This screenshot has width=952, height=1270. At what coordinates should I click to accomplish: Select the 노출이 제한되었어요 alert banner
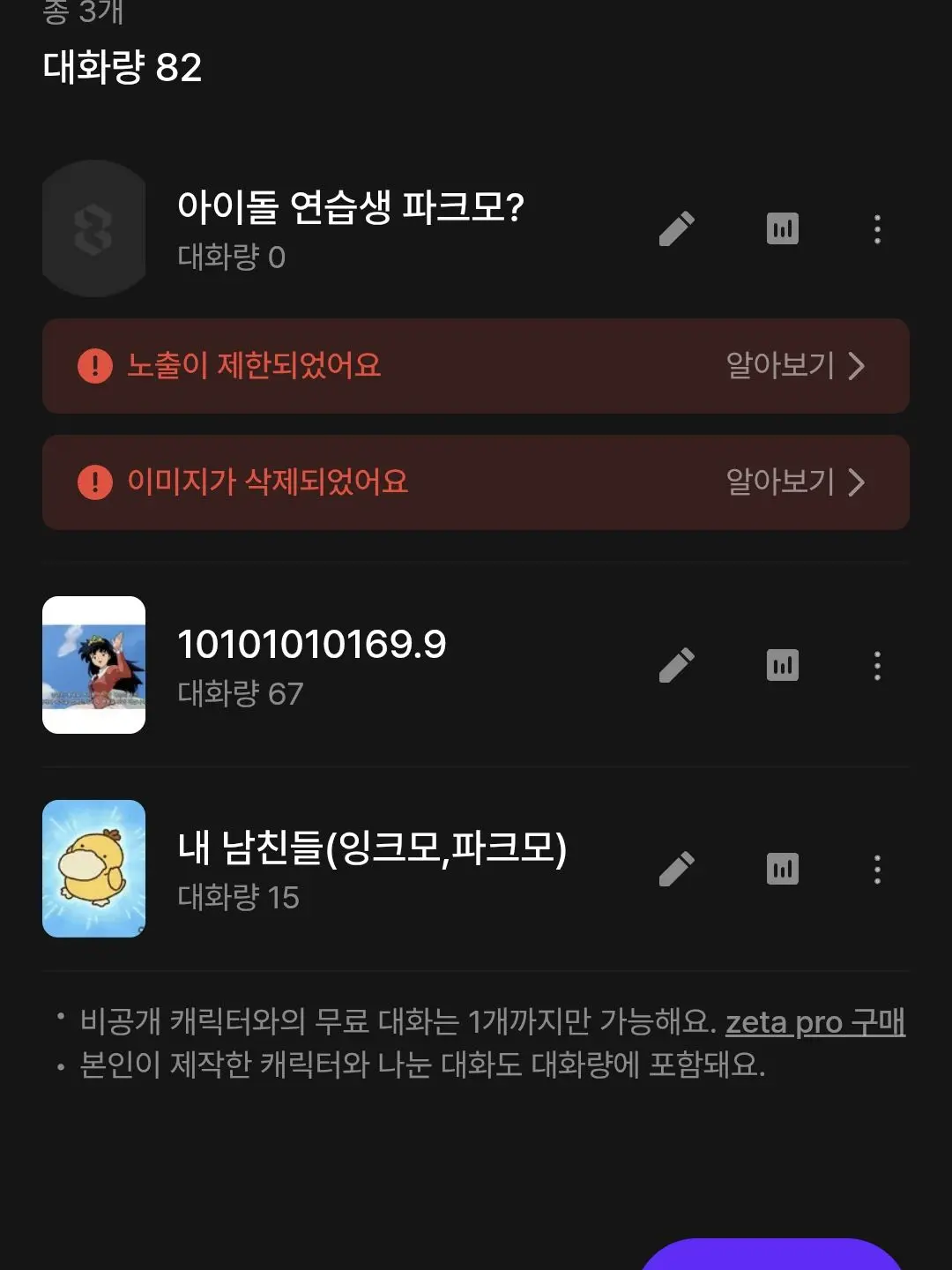tap(476, 367)
